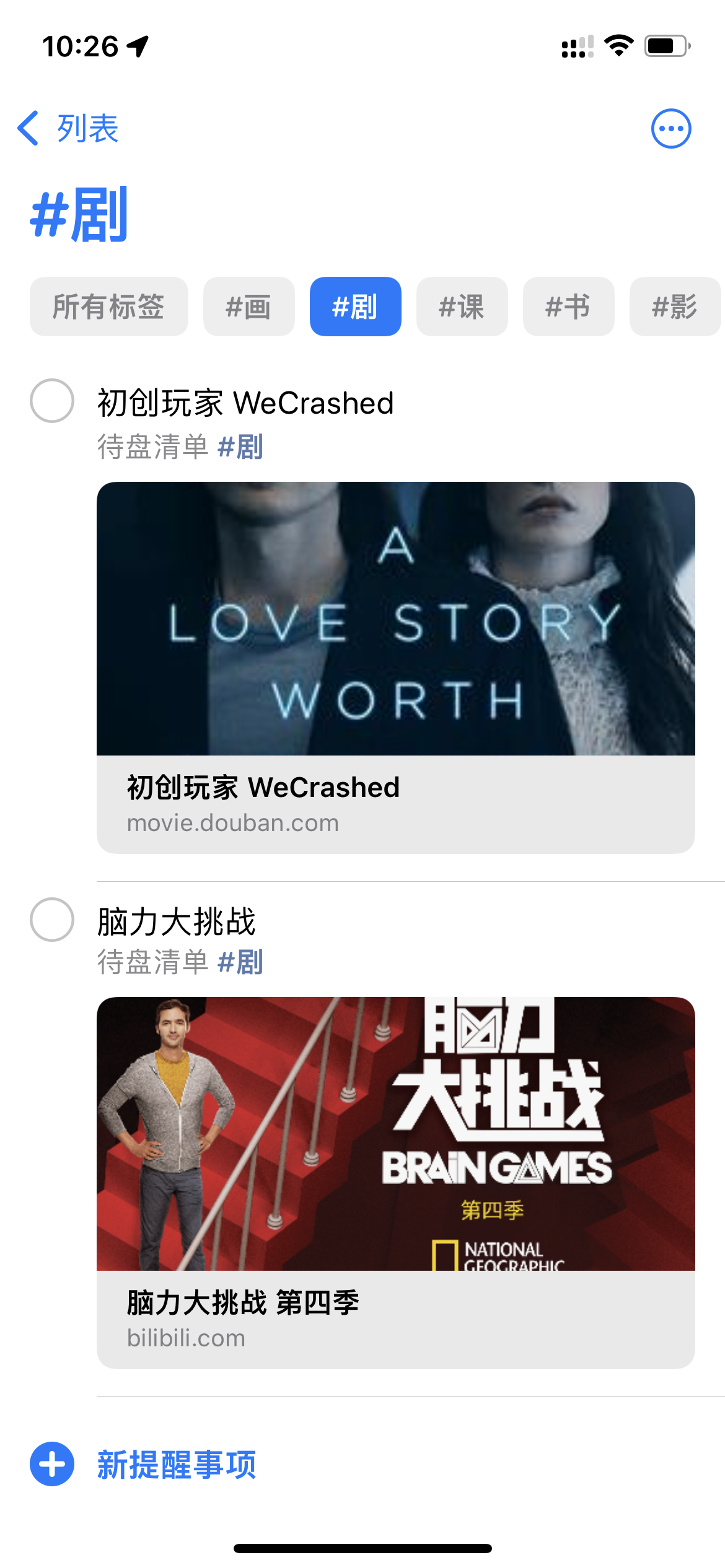Filter by the #课 tag
The image size is (725, 1568).
pos(462,307)
